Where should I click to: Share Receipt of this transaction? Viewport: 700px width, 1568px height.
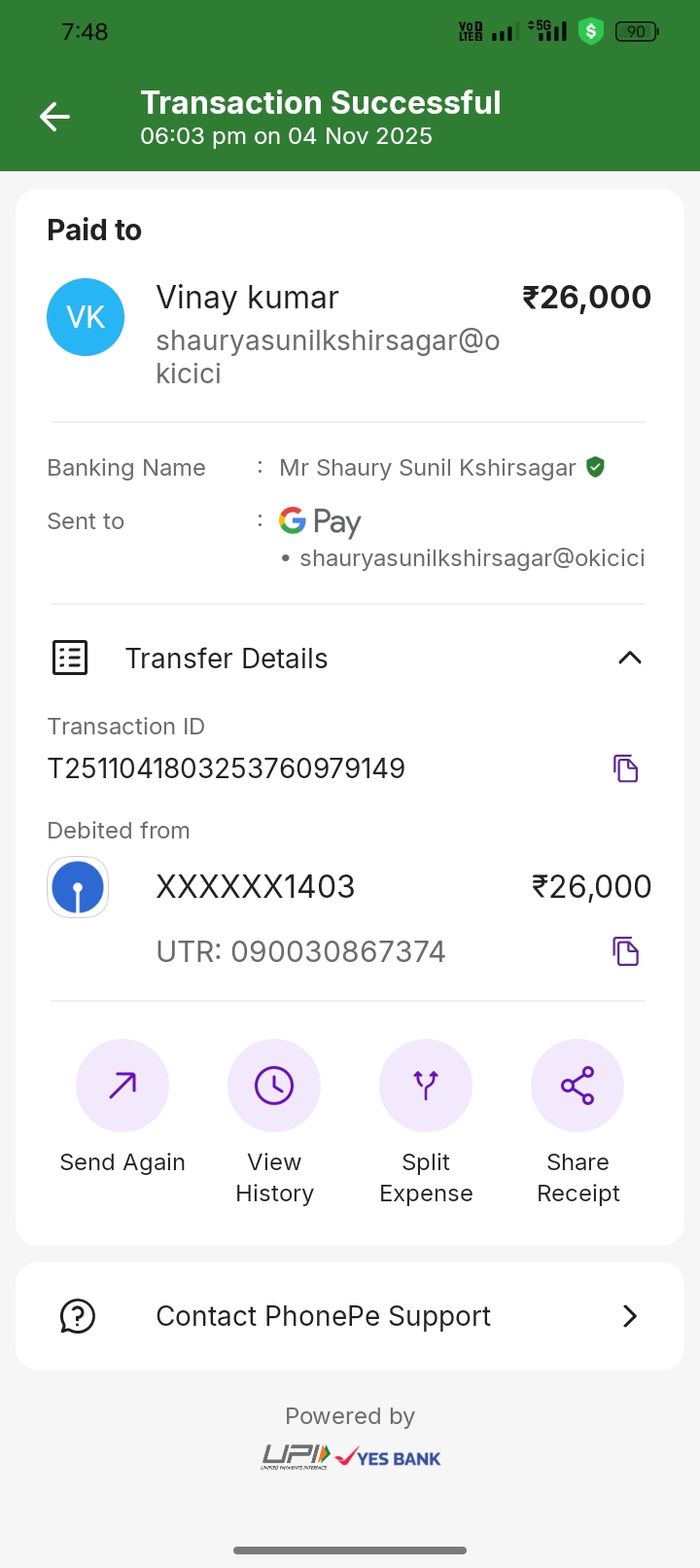tap(577, 1086)
